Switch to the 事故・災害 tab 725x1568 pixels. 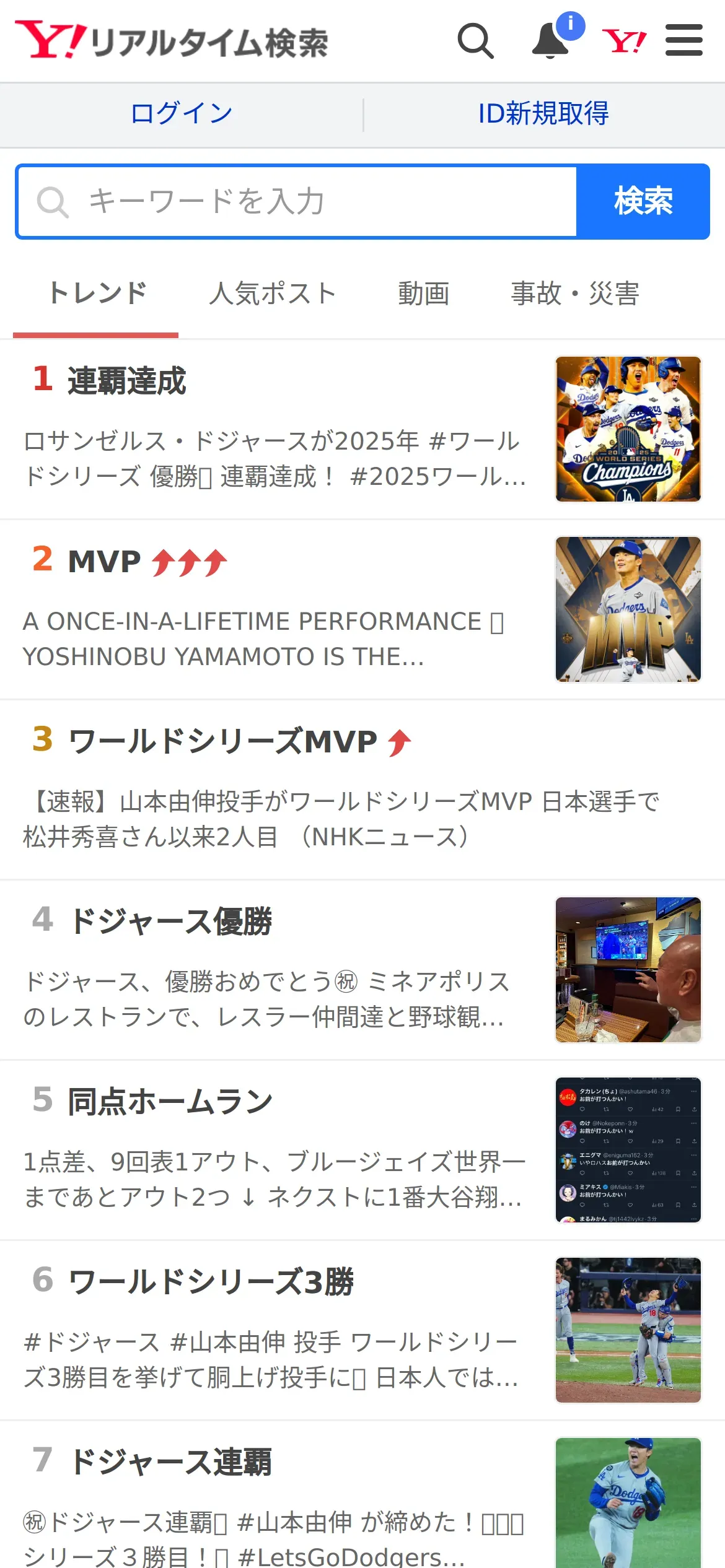pyautogui.click(x=574, y=294)
